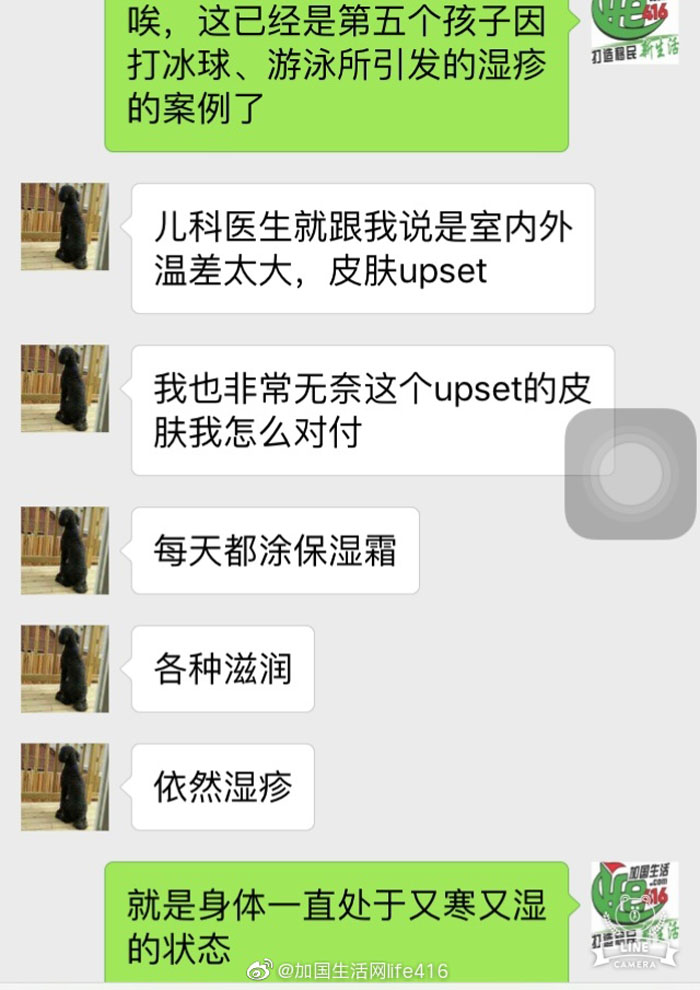Open the avatar beside 依然湿疹 message

tap(65, 787)
